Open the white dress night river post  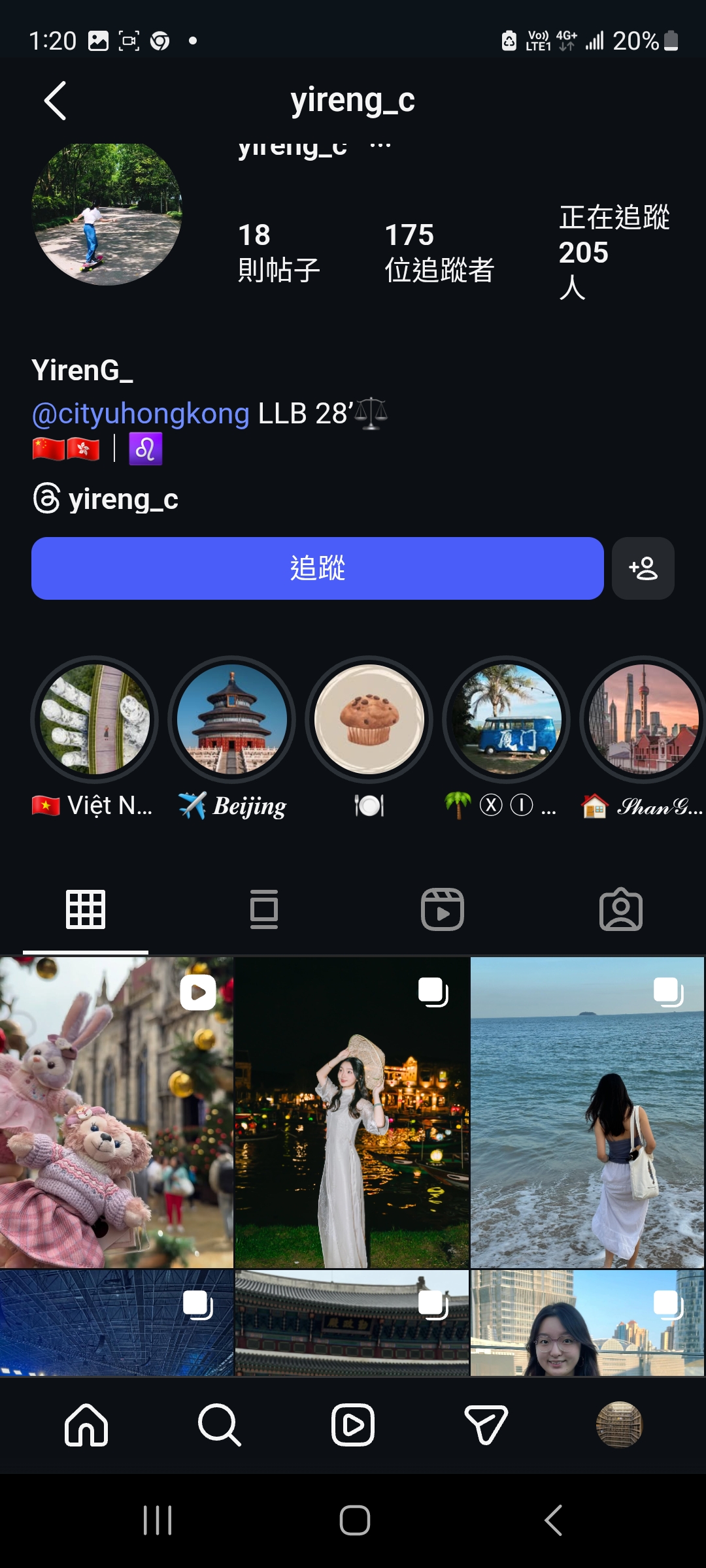[352, 1112]
